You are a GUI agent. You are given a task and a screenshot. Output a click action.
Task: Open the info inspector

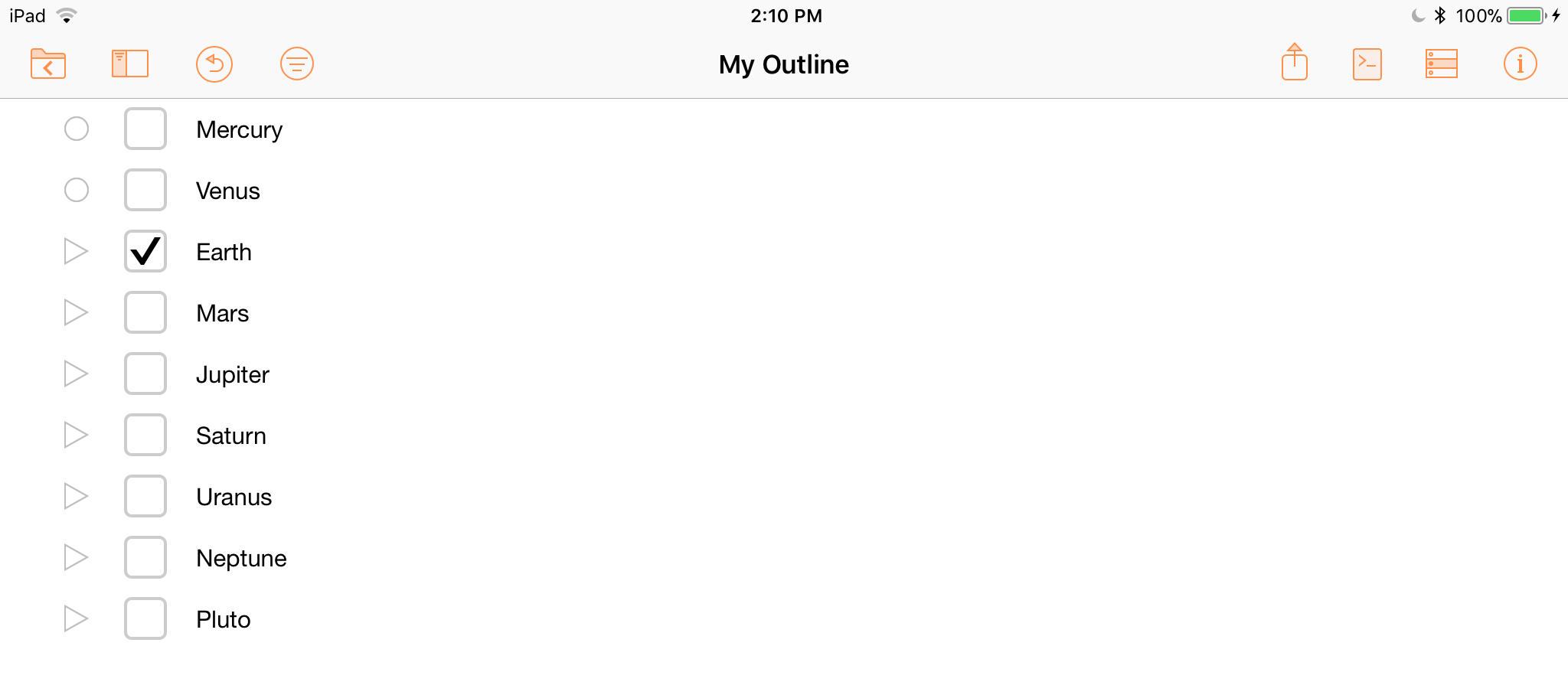click(x=1521, y=64)
